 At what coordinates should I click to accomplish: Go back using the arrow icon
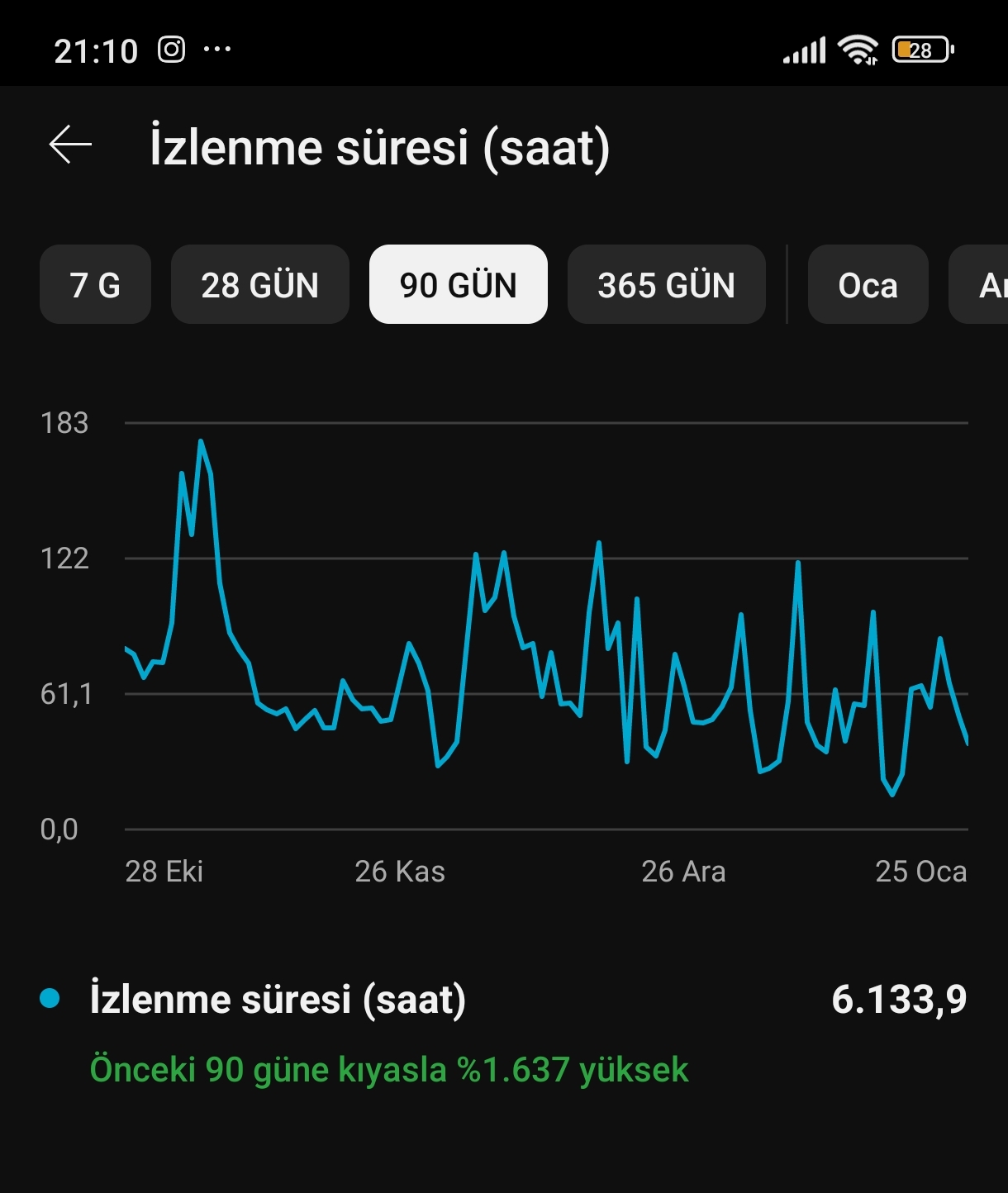tap(70, 145)
